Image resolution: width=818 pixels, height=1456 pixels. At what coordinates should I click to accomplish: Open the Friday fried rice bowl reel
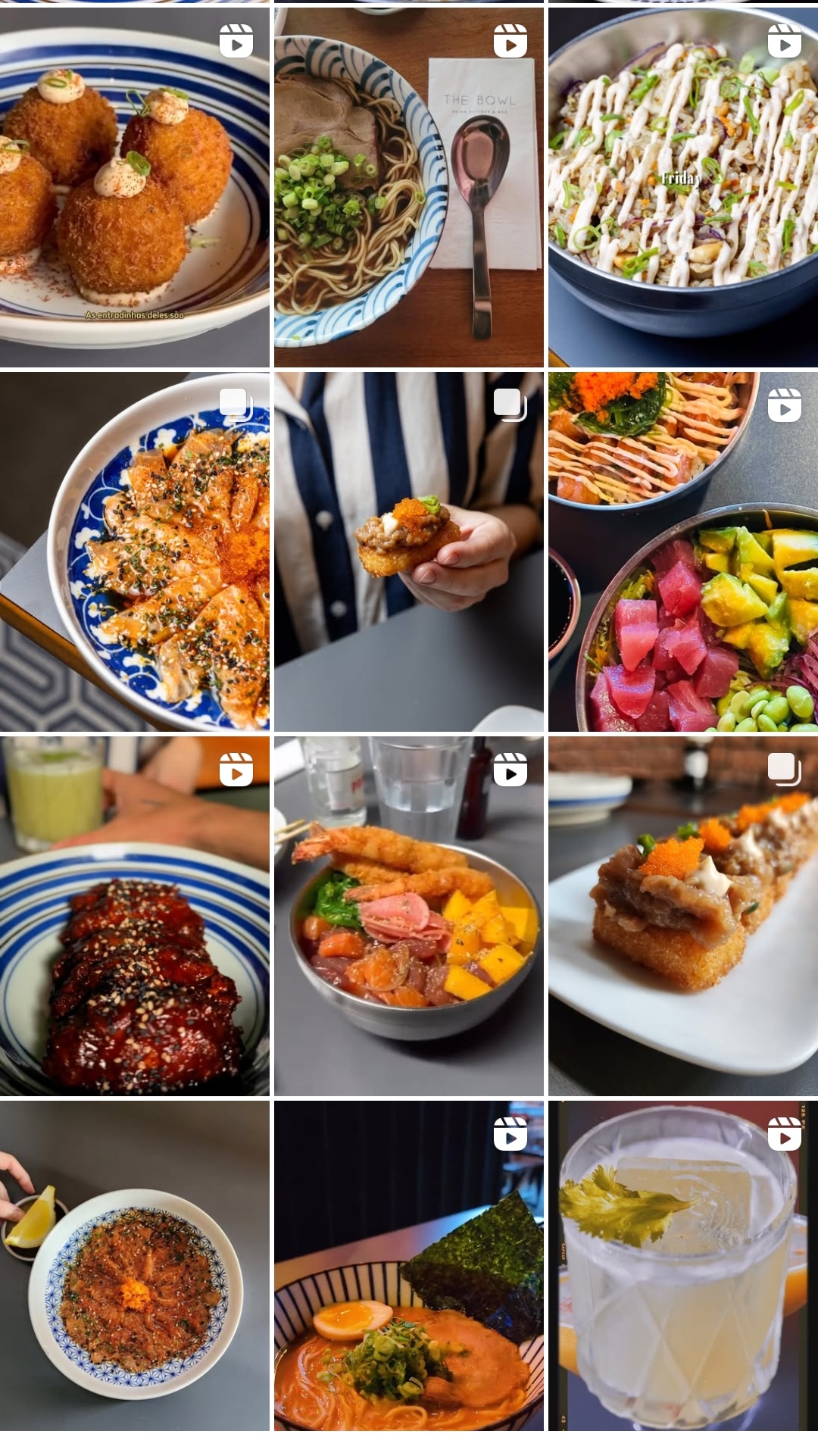point(682,187)
